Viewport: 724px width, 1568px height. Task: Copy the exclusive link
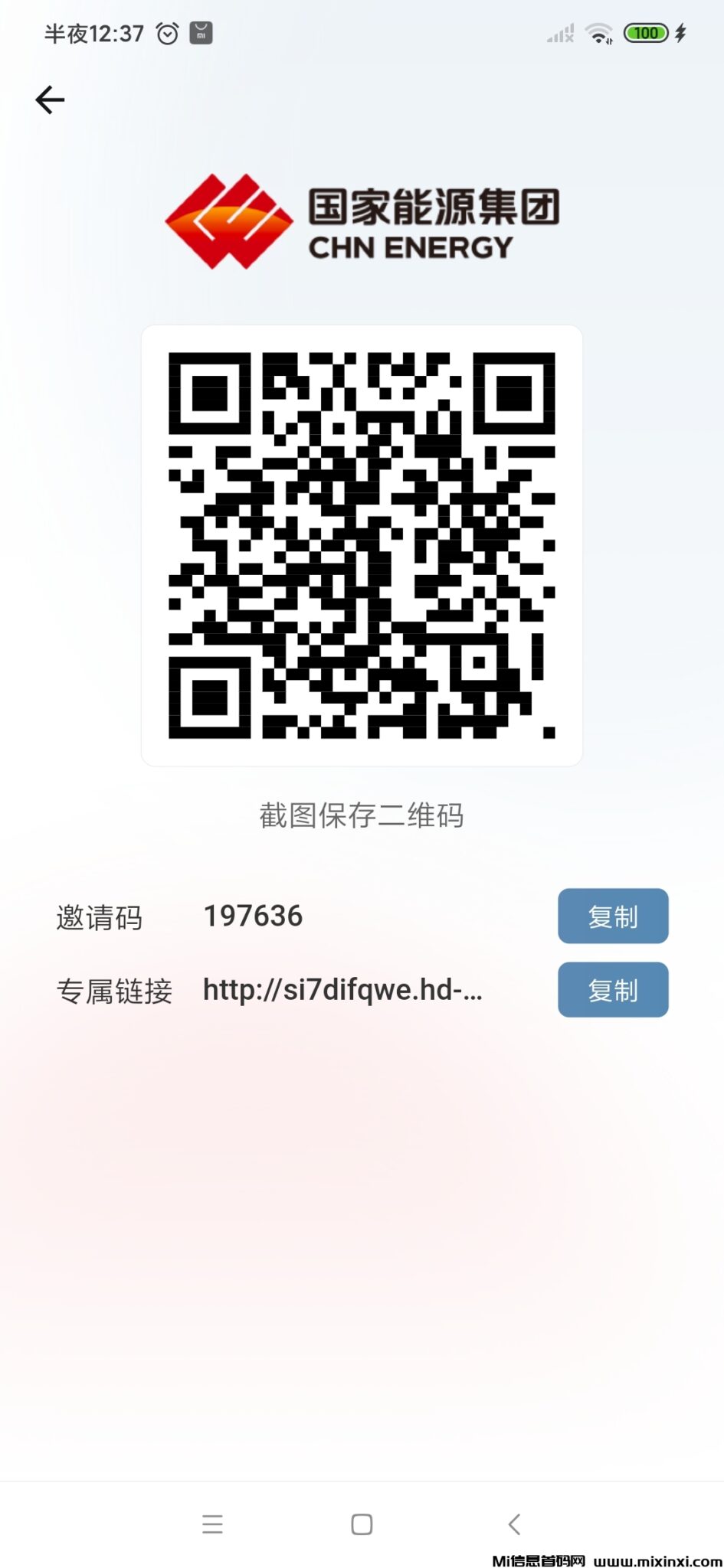click(x=612, y=990)
